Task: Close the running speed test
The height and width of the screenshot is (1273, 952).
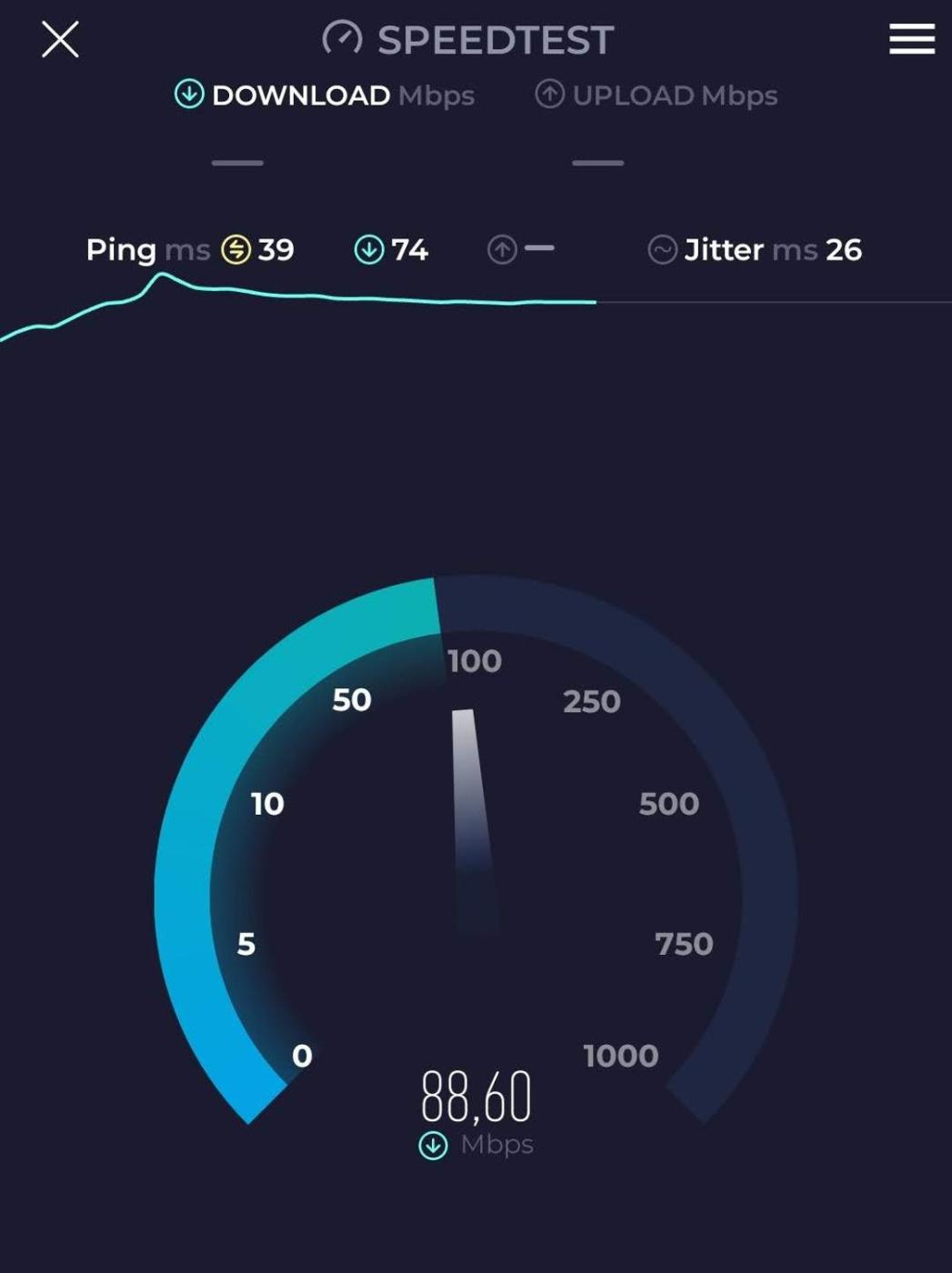Action: [x=60, y=40]
